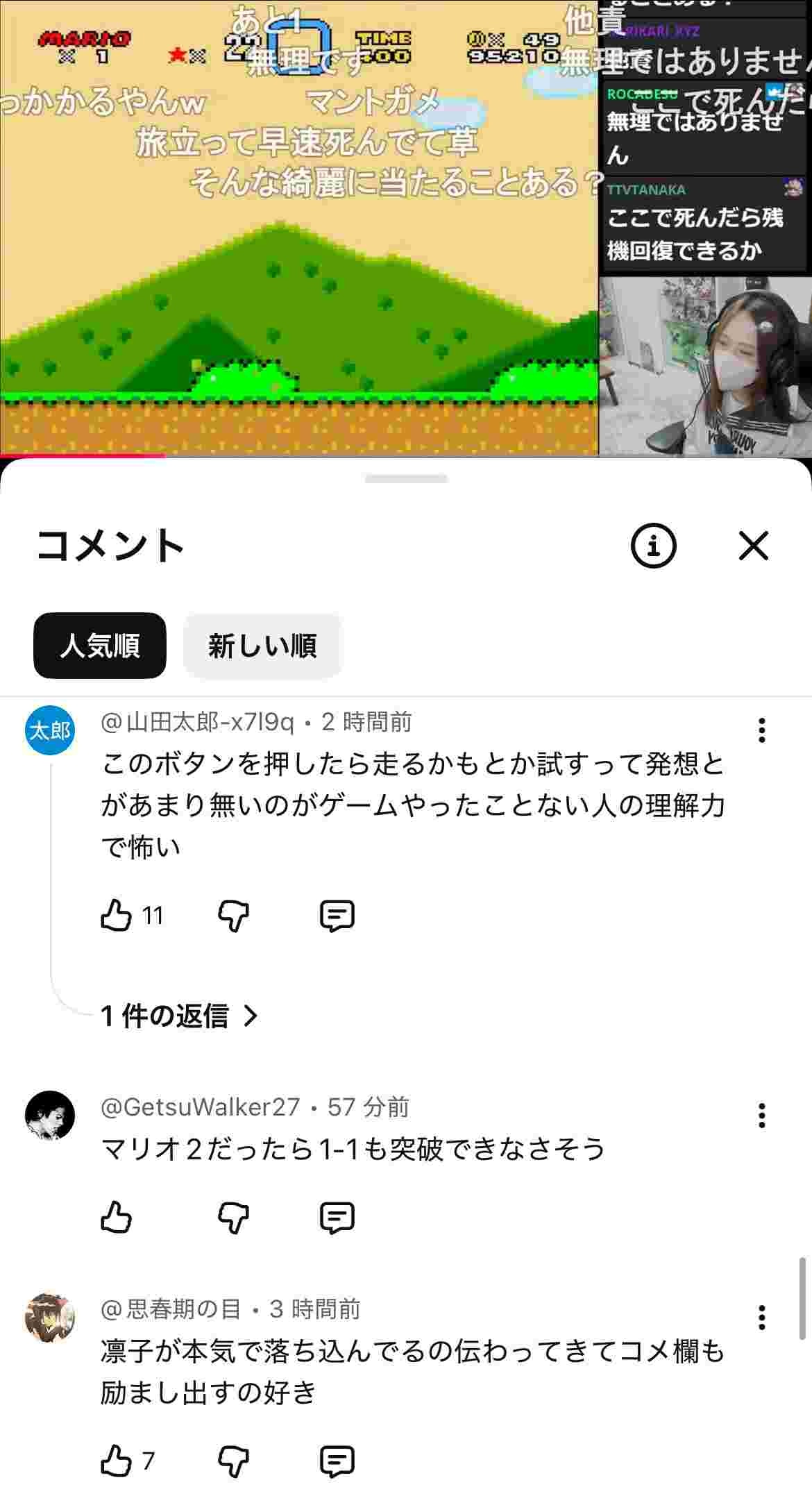The width and height of the screenshot is (812, 1487).
Task: Dislike 思春期の目's comment
Action: (x=233, y=1461)
